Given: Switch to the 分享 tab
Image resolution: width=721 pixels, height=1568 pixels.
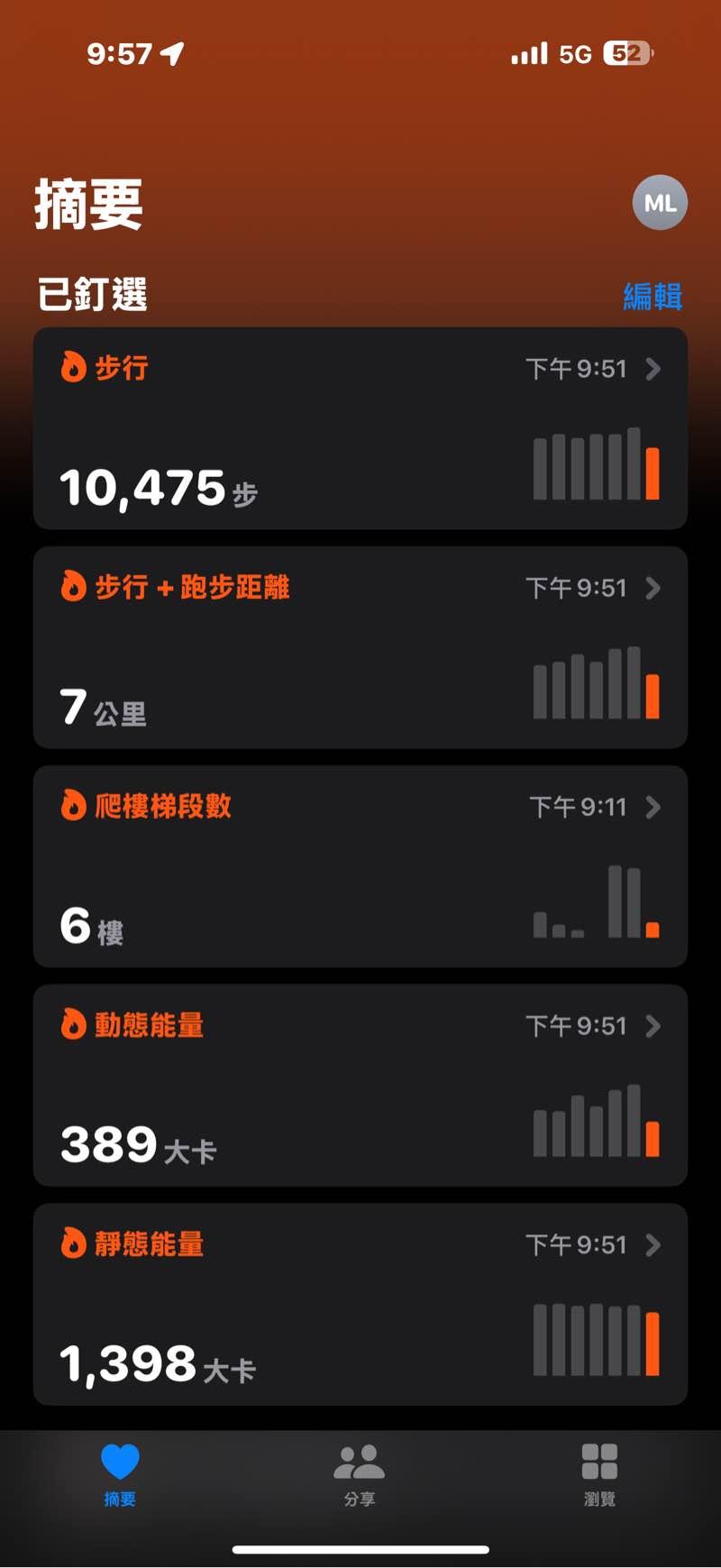Looking at the screenshot, I should point(360,1475).
